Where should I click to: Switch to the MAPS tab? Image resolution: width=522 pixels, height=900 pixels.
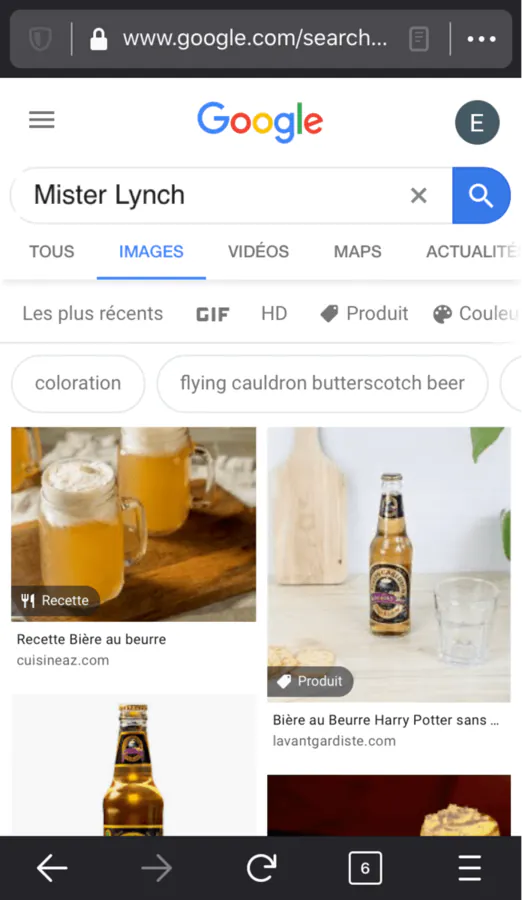click(358, 251)
